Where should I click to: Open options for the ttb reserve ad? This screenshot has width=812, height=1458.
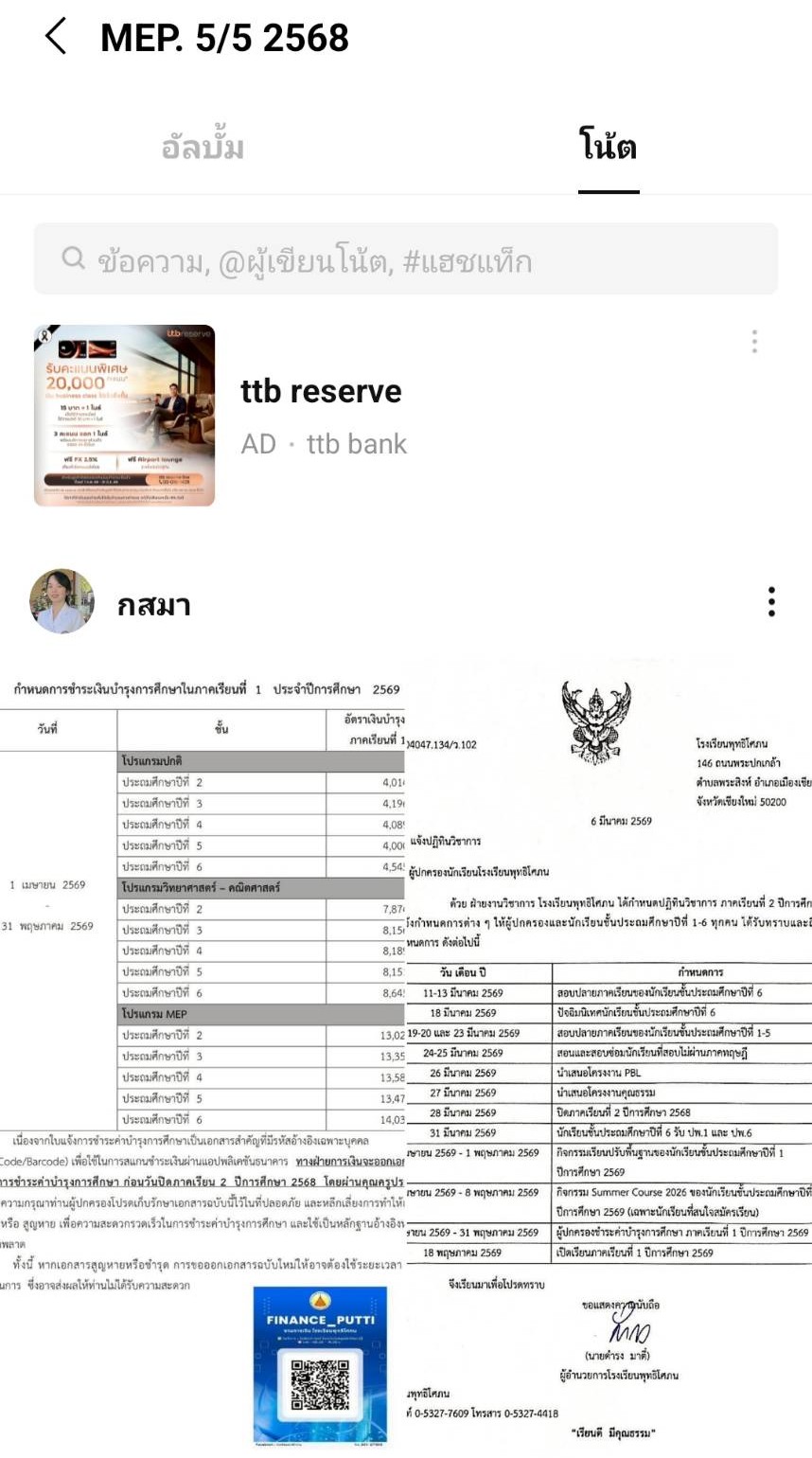tap(754, 342)
